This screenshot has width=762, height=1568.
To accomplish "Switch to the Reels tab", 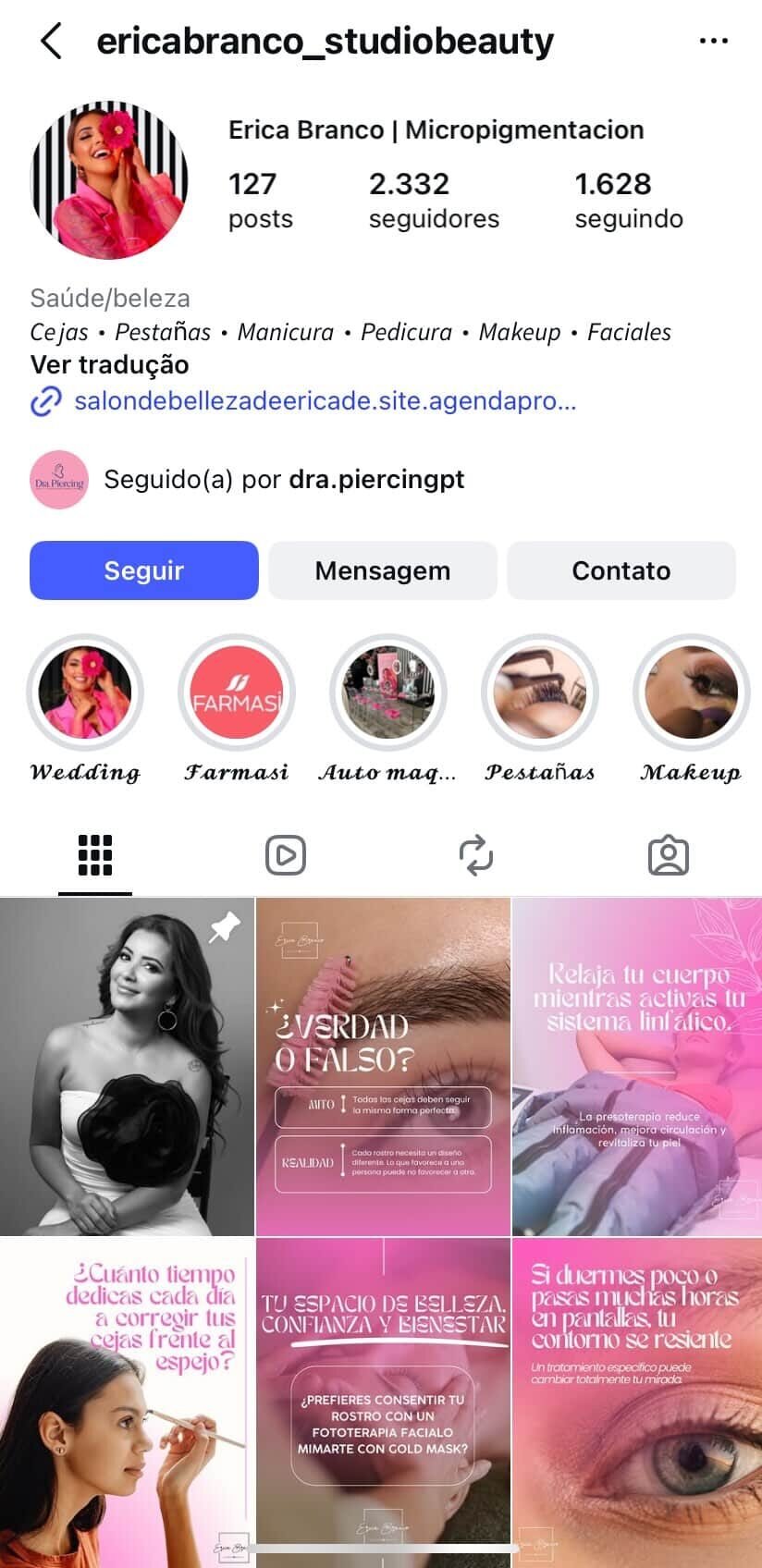I will [286, 855].
